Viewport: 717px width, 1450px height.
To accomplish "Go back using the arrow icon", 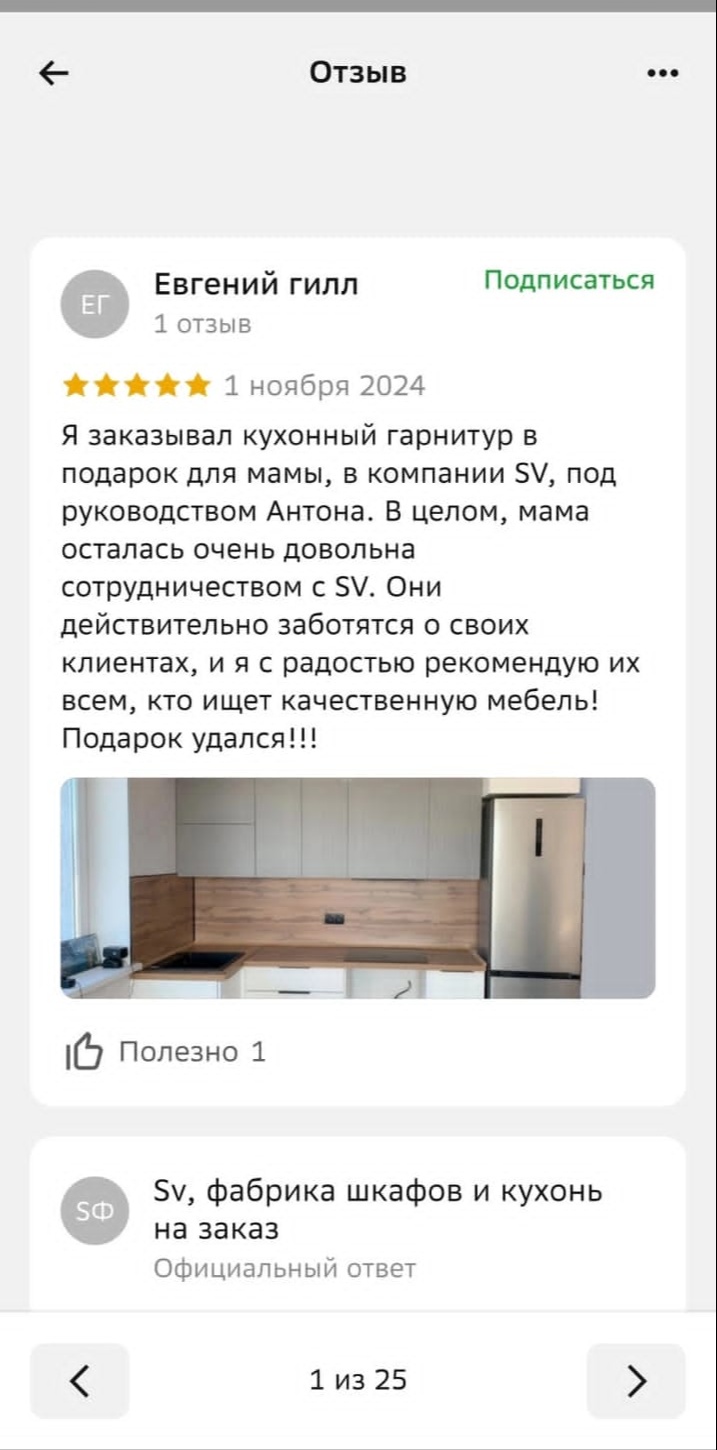I will coord(53,73).
